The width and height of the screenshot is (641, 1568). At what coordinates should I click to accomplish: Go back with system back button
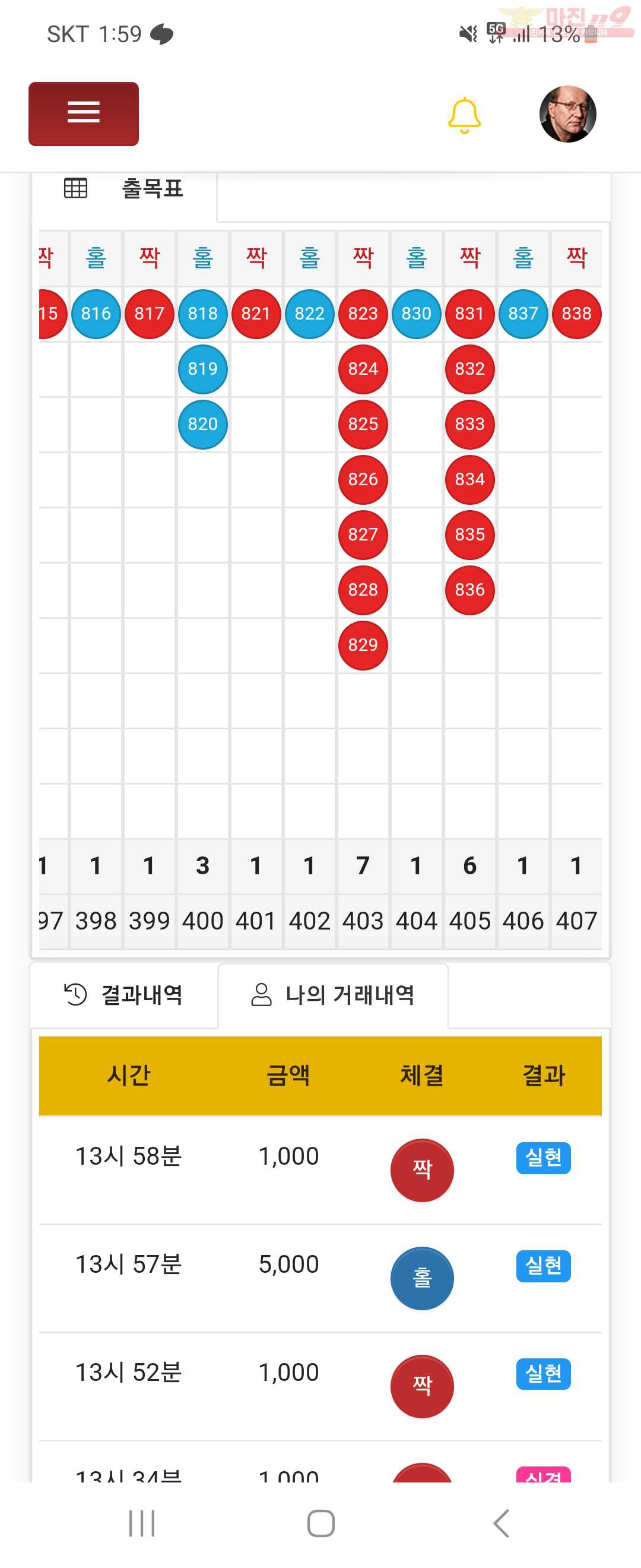coord(500,1523)
